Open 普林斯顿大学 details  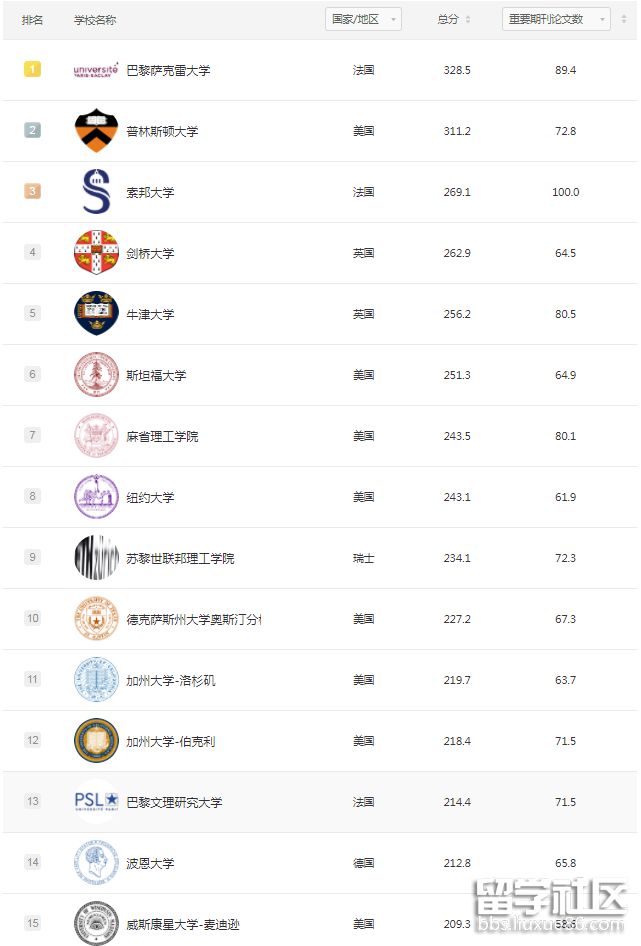pos(162,132)
